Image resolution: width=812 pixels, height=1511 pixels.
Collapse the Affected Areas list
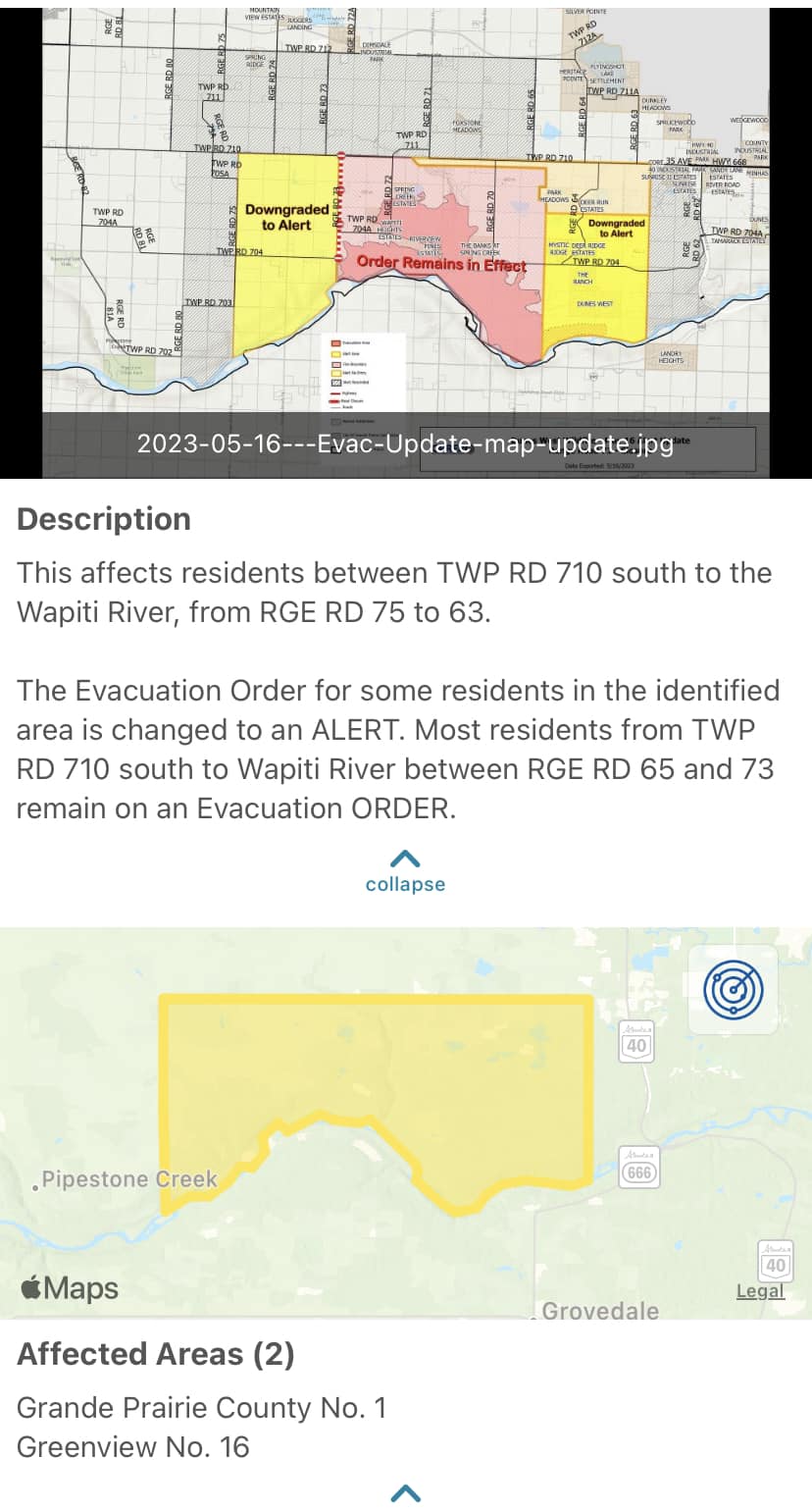[x=405, y=1493]
